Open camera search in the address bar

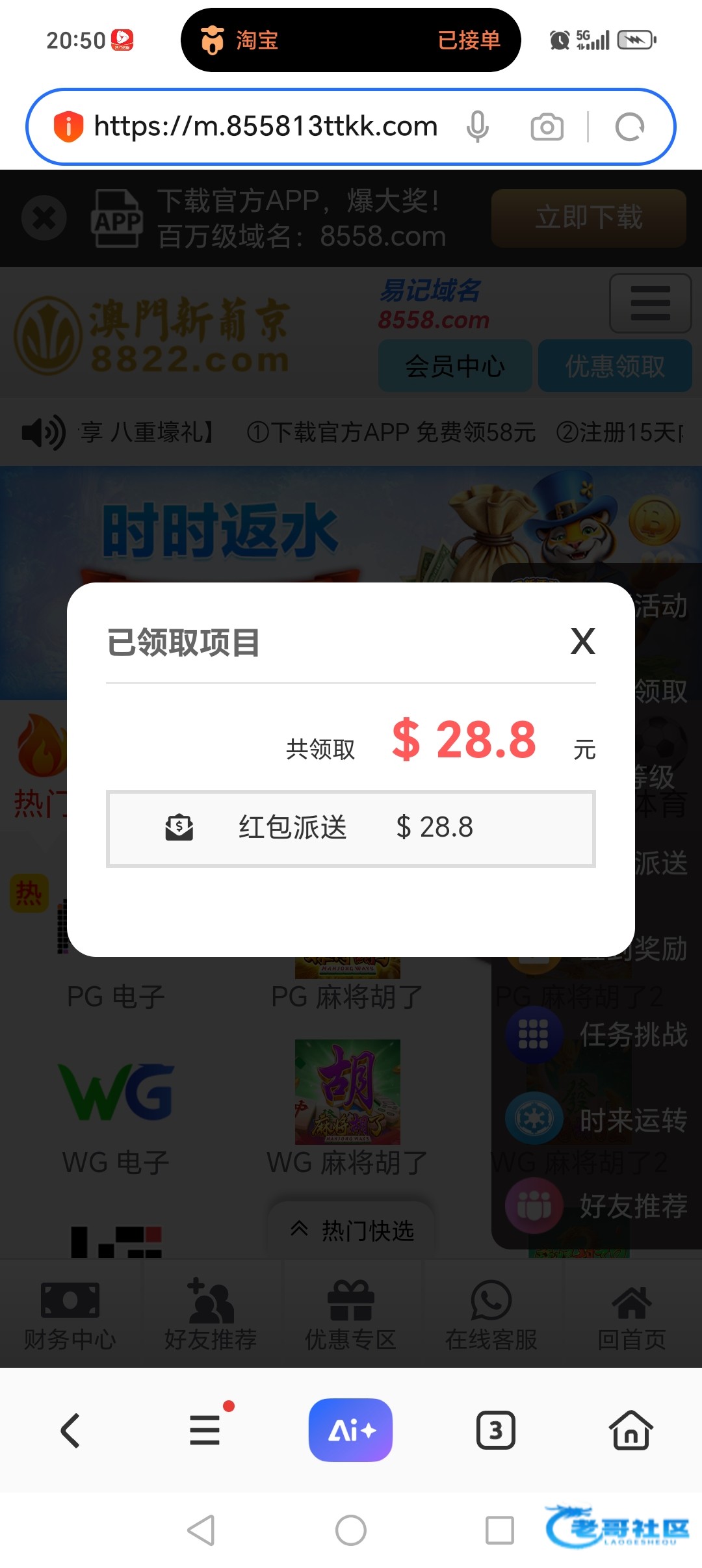pyautogui.click(x=547, y=127)
